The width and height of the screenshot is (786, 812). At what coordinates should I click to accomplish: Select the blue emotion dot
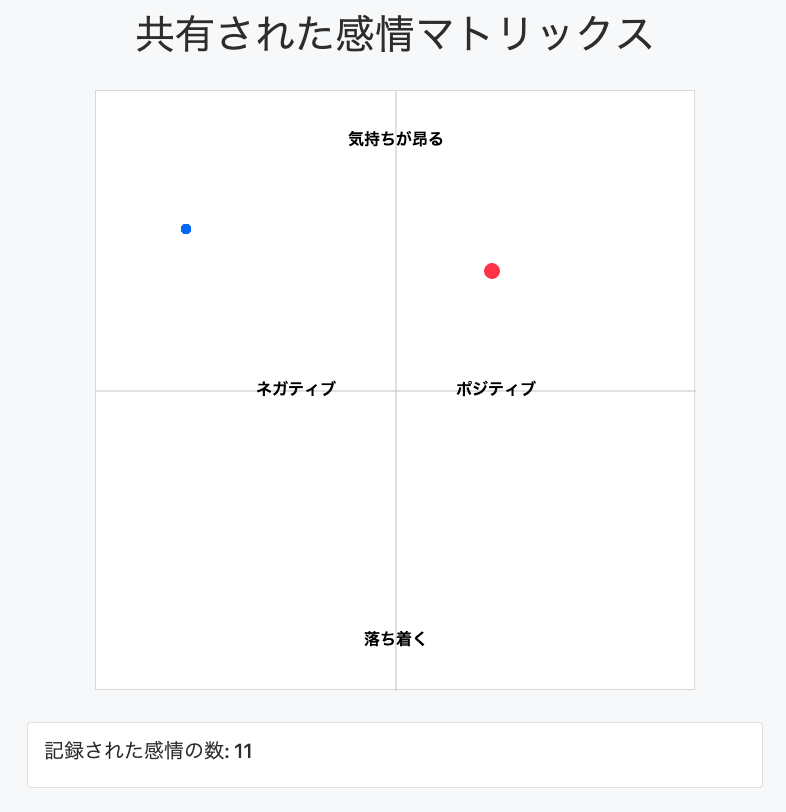pyautogui.click(x=186, y=229)
